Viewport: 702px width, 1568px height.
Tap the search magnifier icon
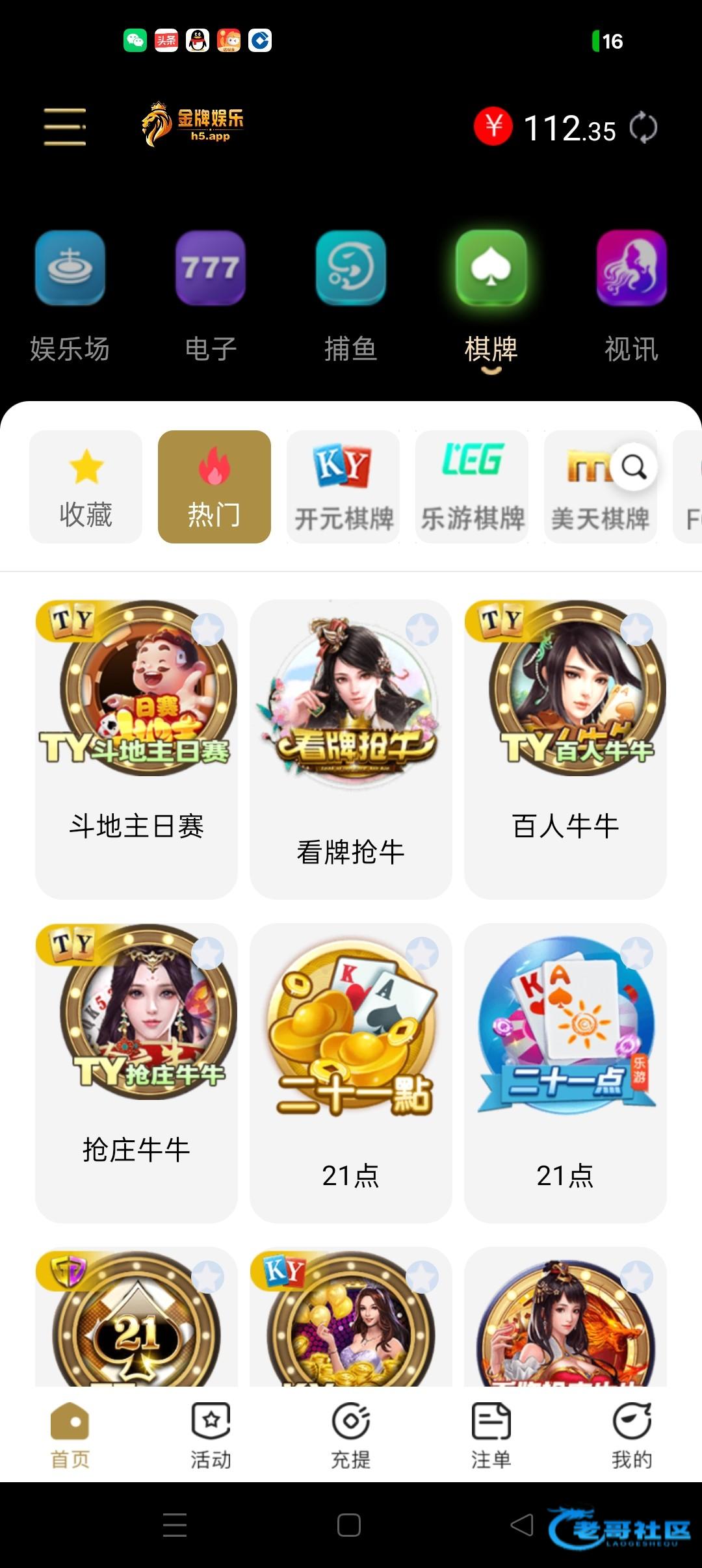[634, 467]
